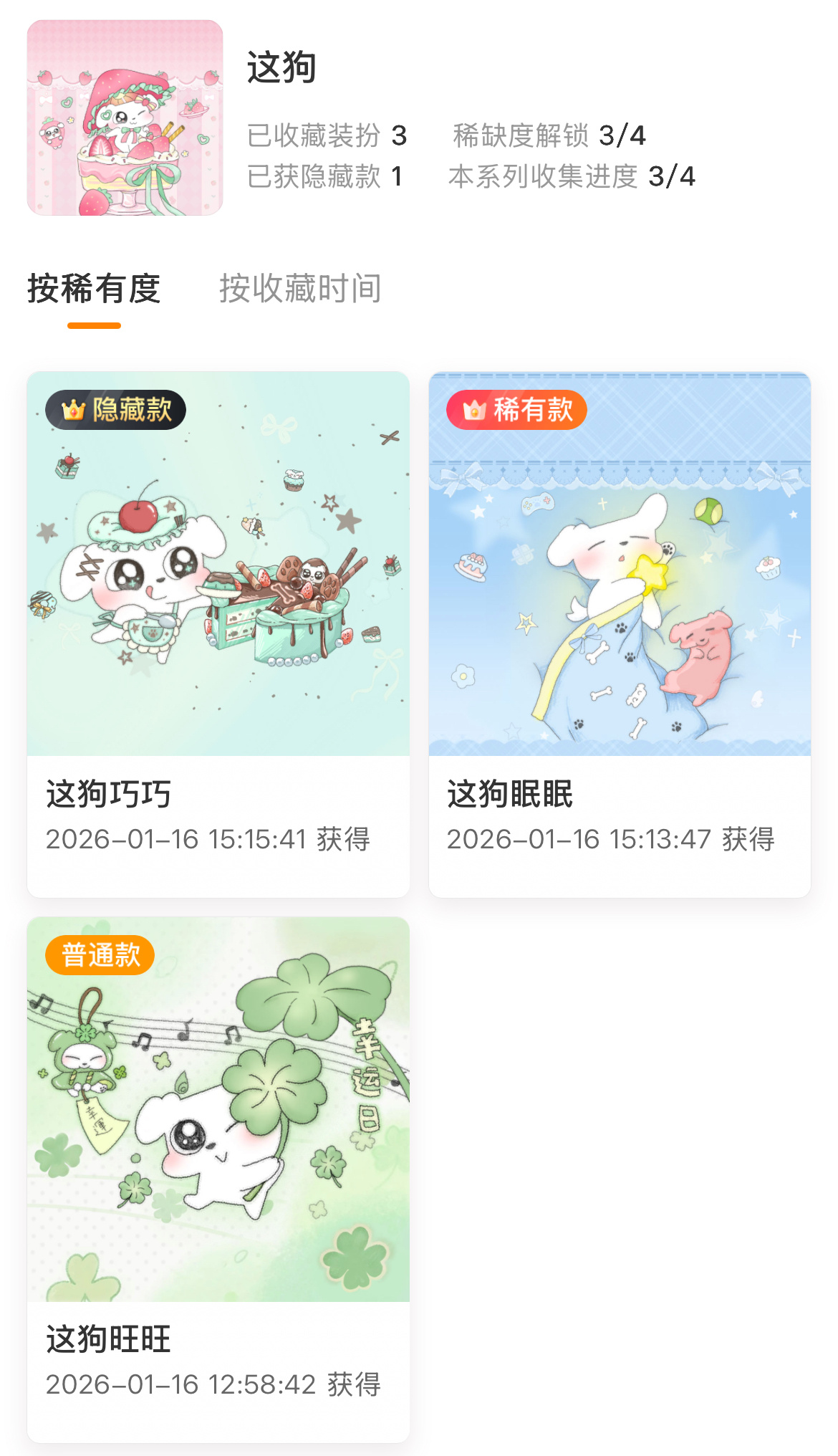The image size is (838, 1456).
Task: Select the orange badge on the clover card
Action: tap(98, 956)
